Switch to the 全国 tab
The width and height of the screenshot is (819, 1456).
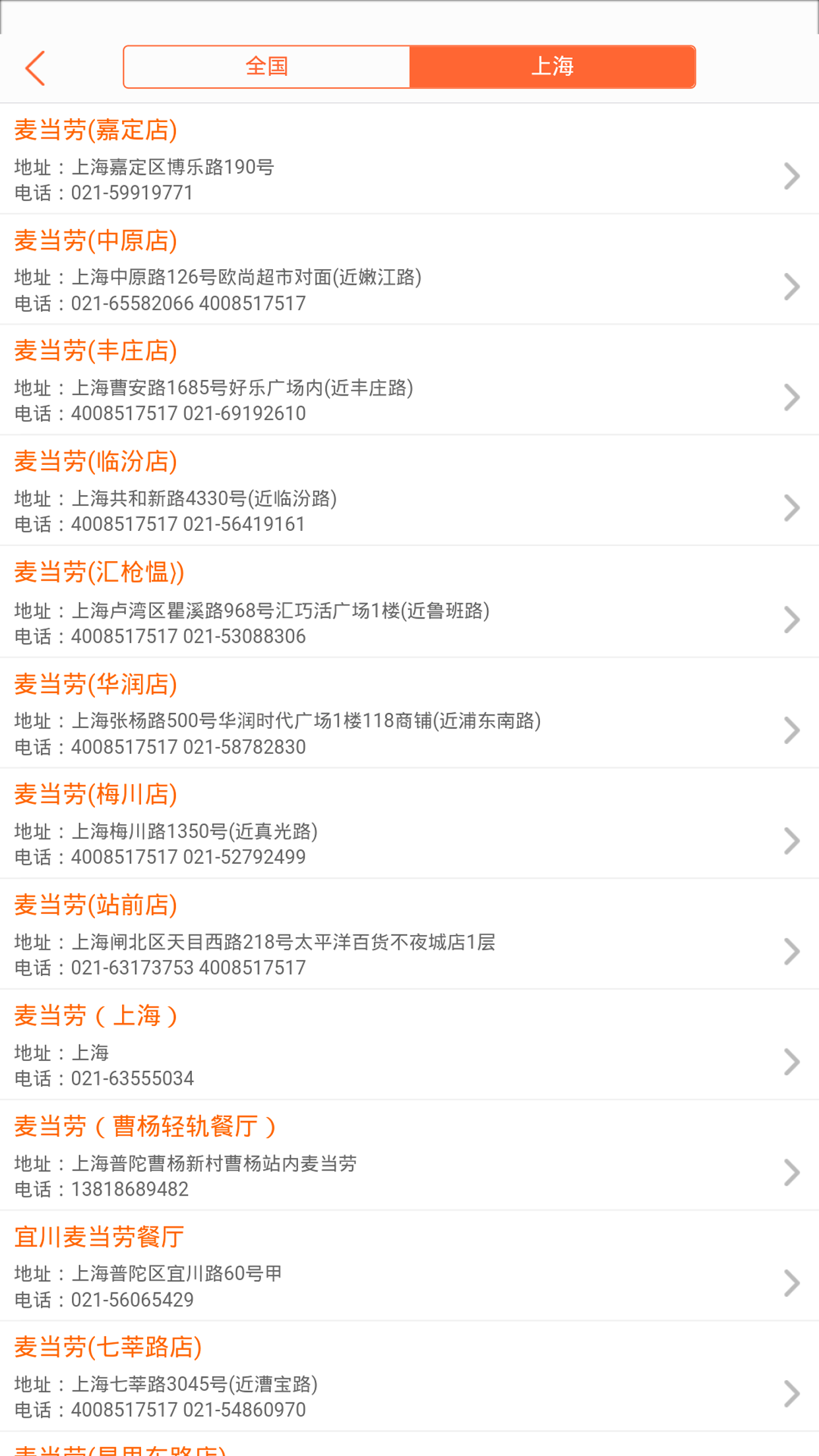(x=266, y=67)
